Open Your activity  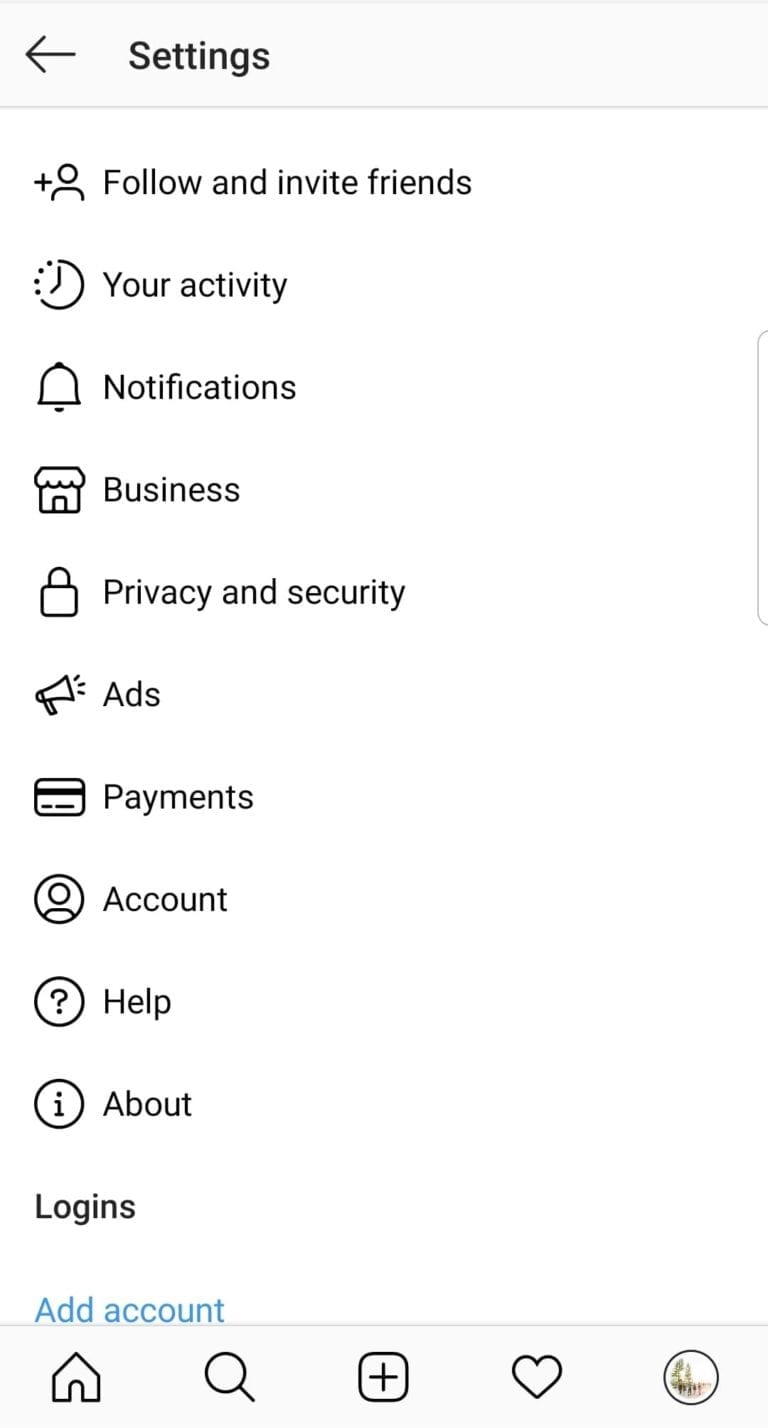tap(384, 285)
